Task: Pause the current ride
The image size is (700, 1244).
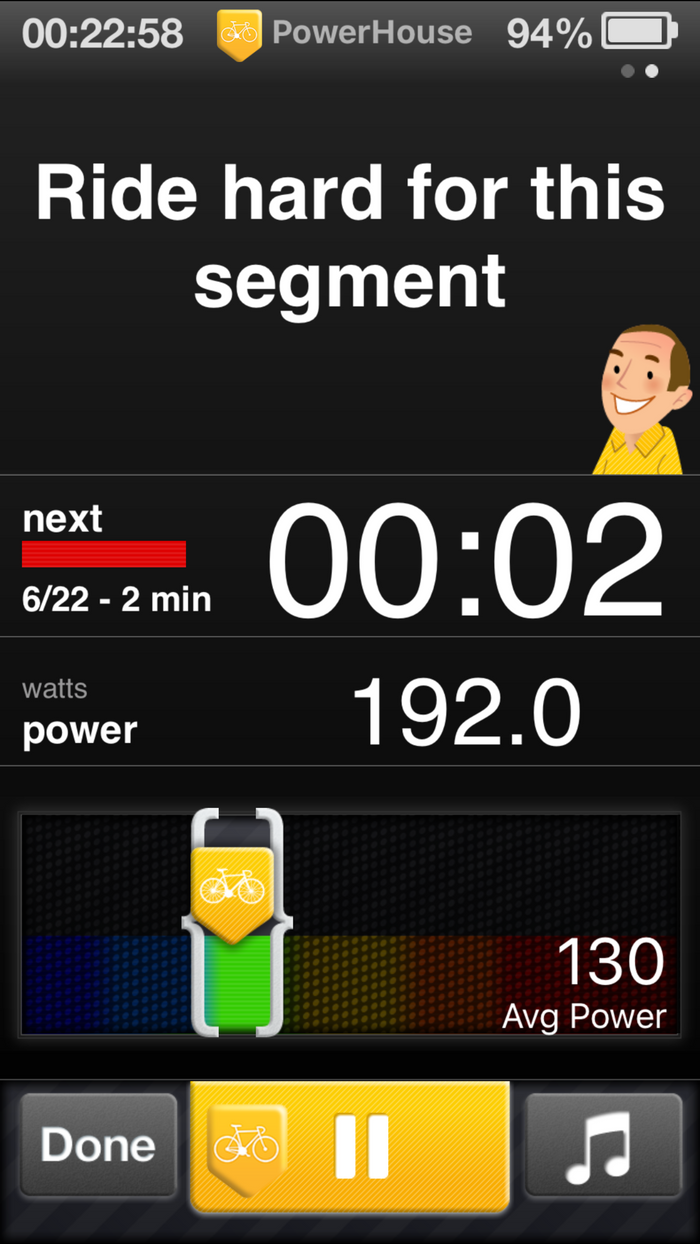Action: (x=350, y=1146)
